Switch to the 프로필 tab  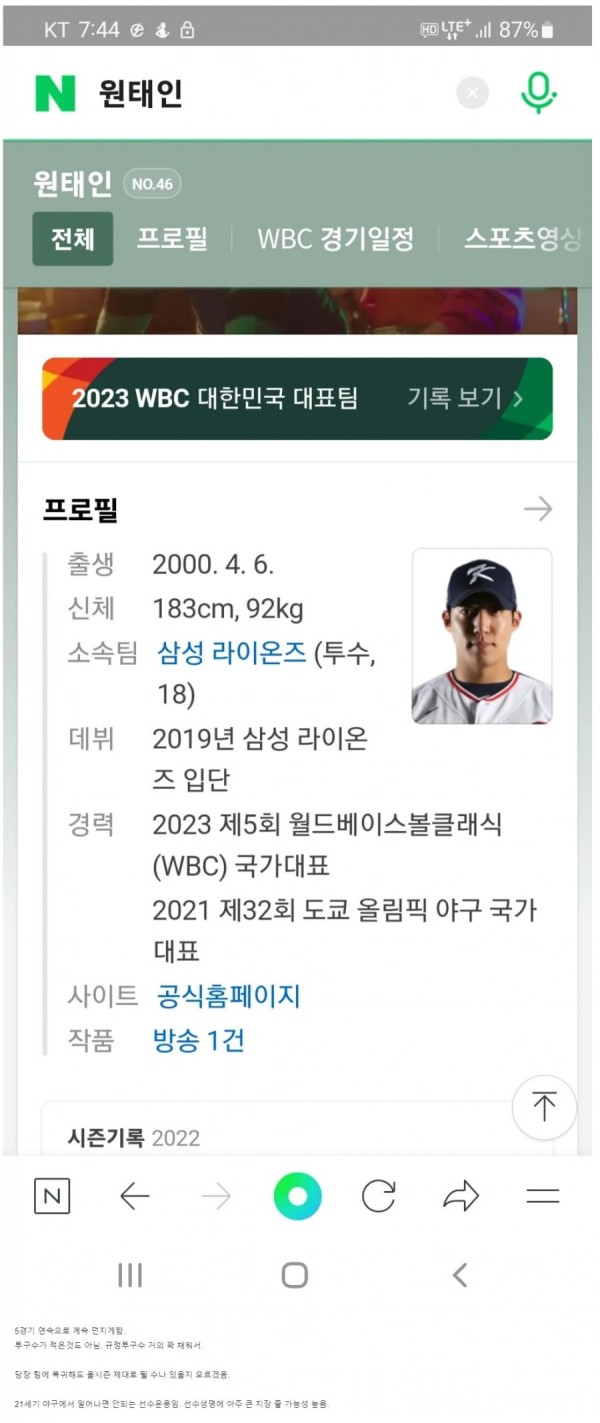point(172,239)
